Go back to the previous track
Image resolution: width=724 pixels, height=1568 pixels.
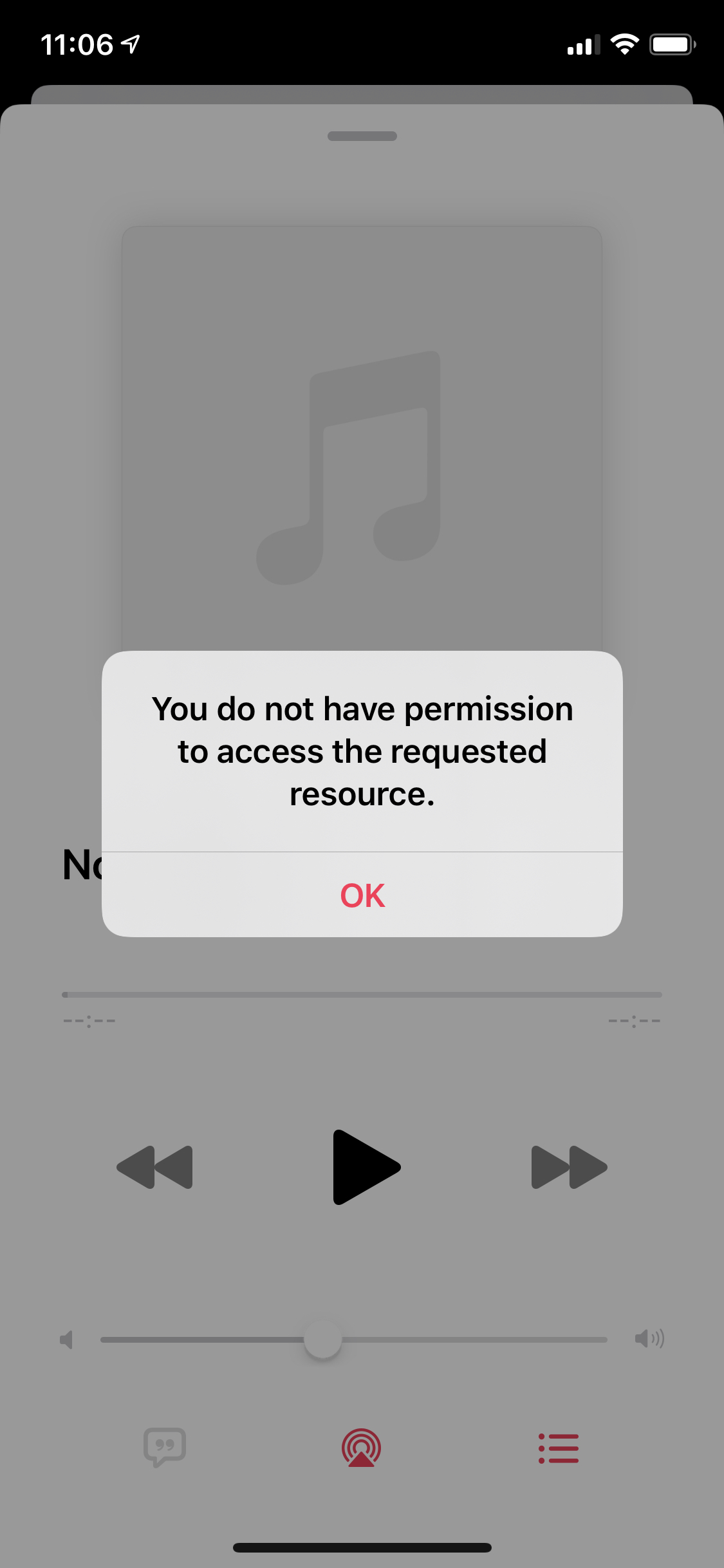click(x=154, y=1167)
